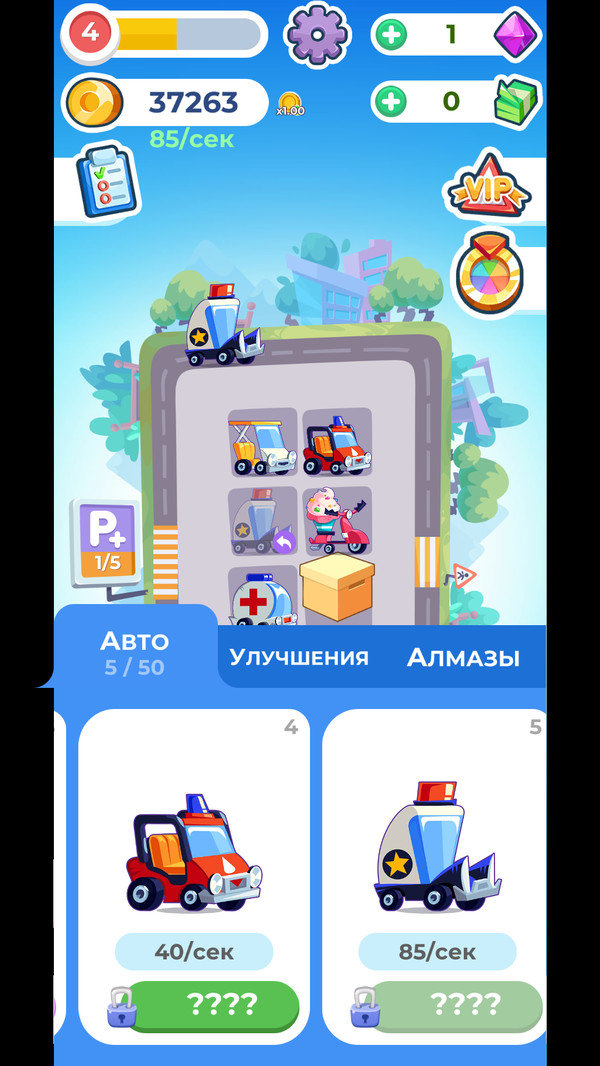Select the Авто tab
The width and height of the screenshot is (600, 1066).
tap(134, 652)
